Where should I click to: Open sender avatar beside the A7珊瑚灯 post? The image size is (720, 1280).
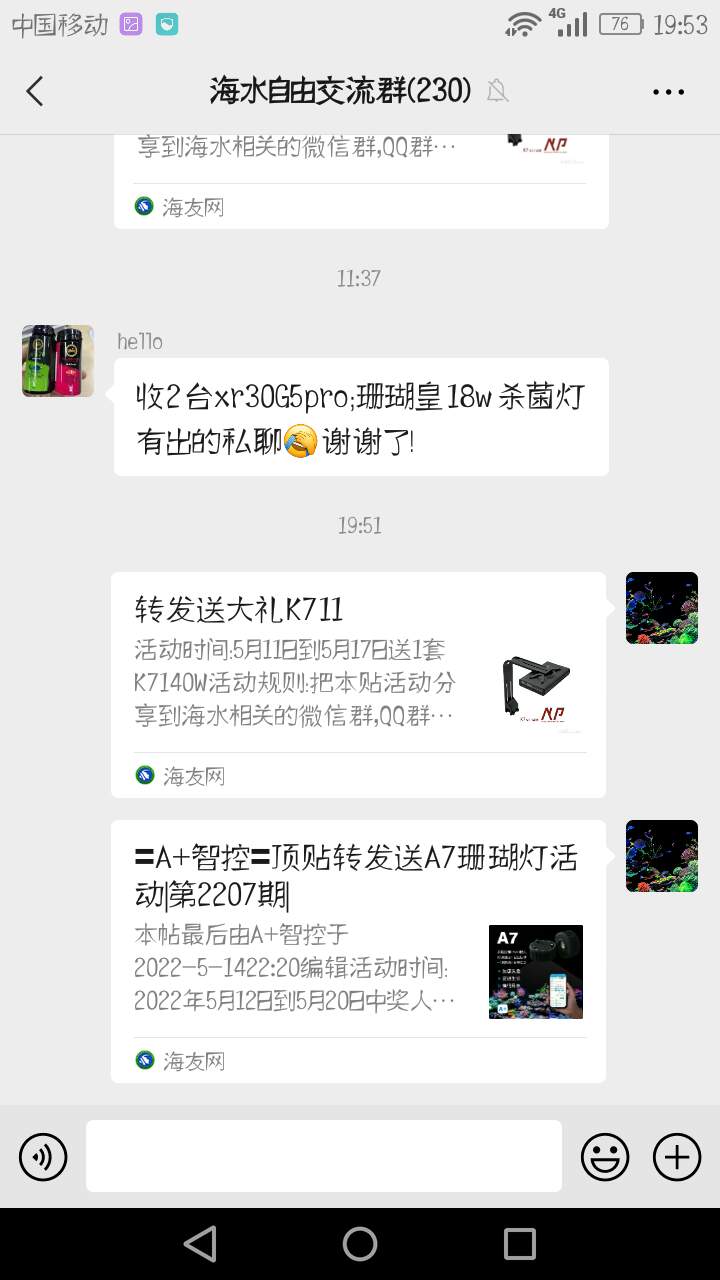pos(661,856)
